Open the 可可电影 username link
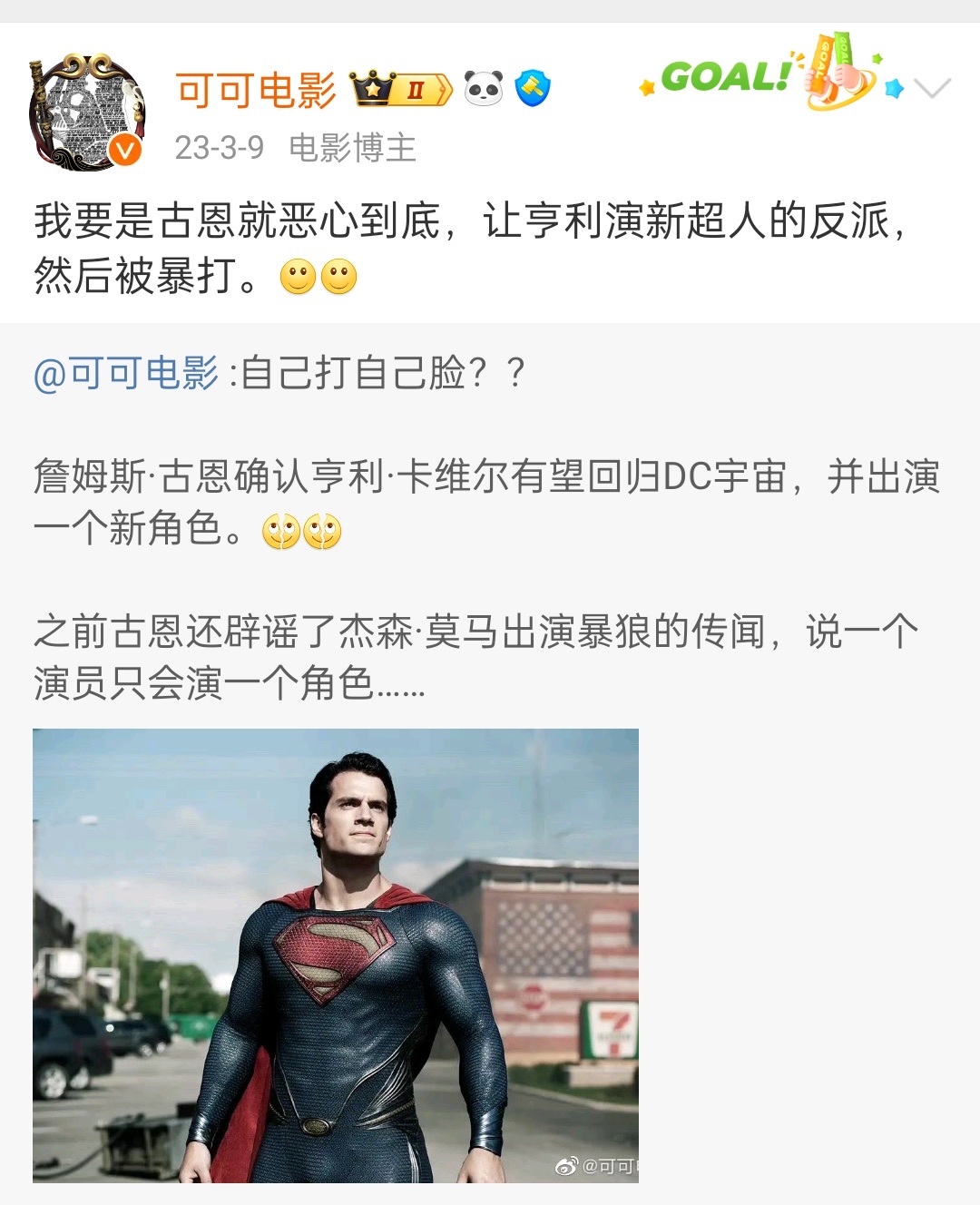 click(x=256, y=90)
